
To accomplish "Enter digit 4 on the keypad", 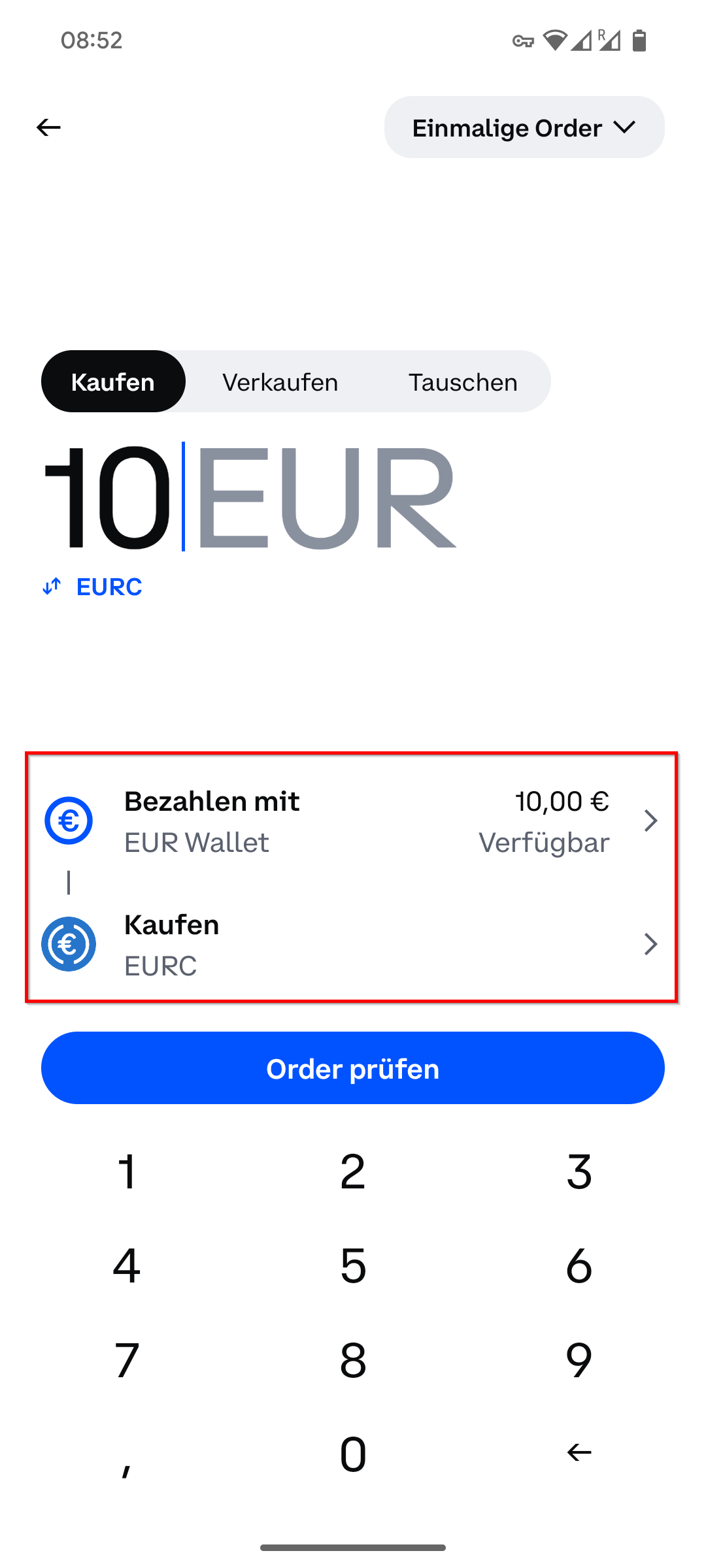I will coord(127,1266).
